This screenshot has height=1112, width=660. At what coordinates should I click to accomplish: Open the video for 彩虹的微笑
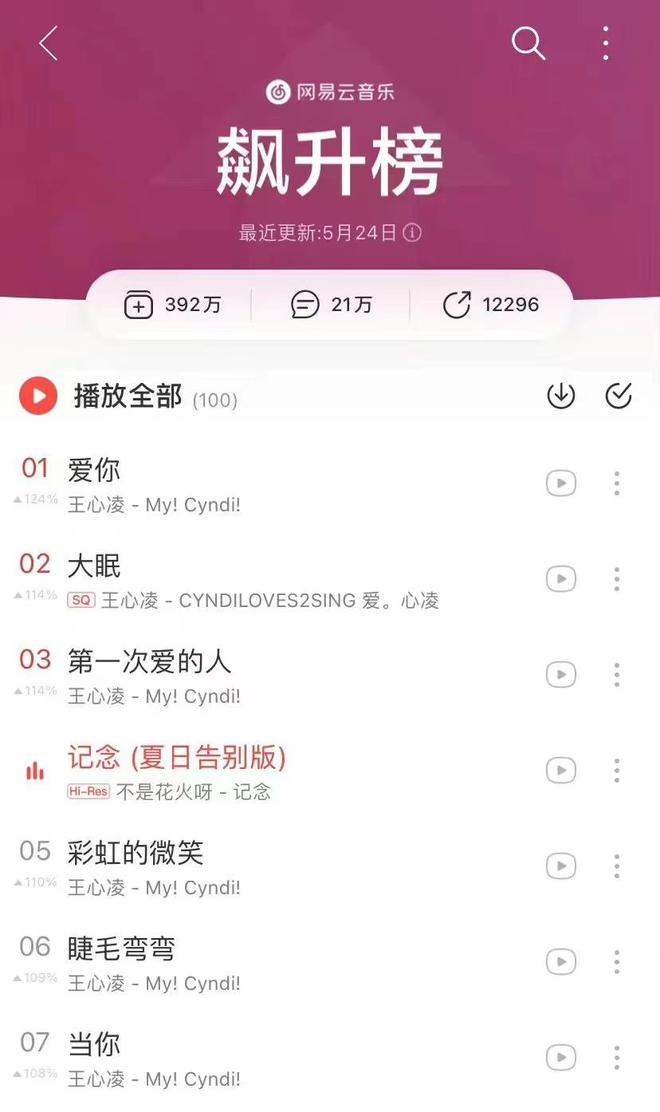click(x=561, y=866)
